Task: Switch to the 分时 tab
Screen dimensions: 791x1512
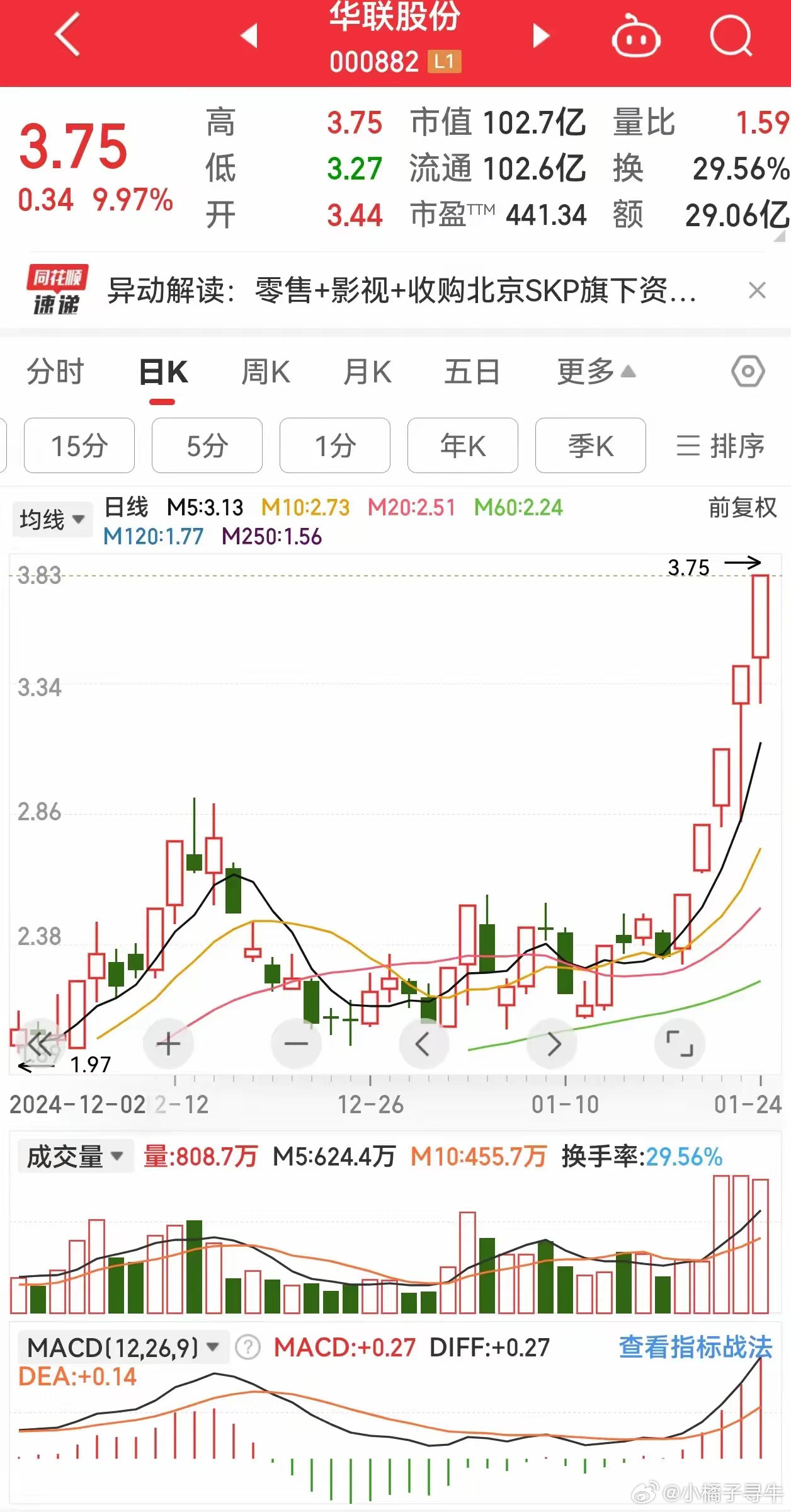Action: [55, 372]
